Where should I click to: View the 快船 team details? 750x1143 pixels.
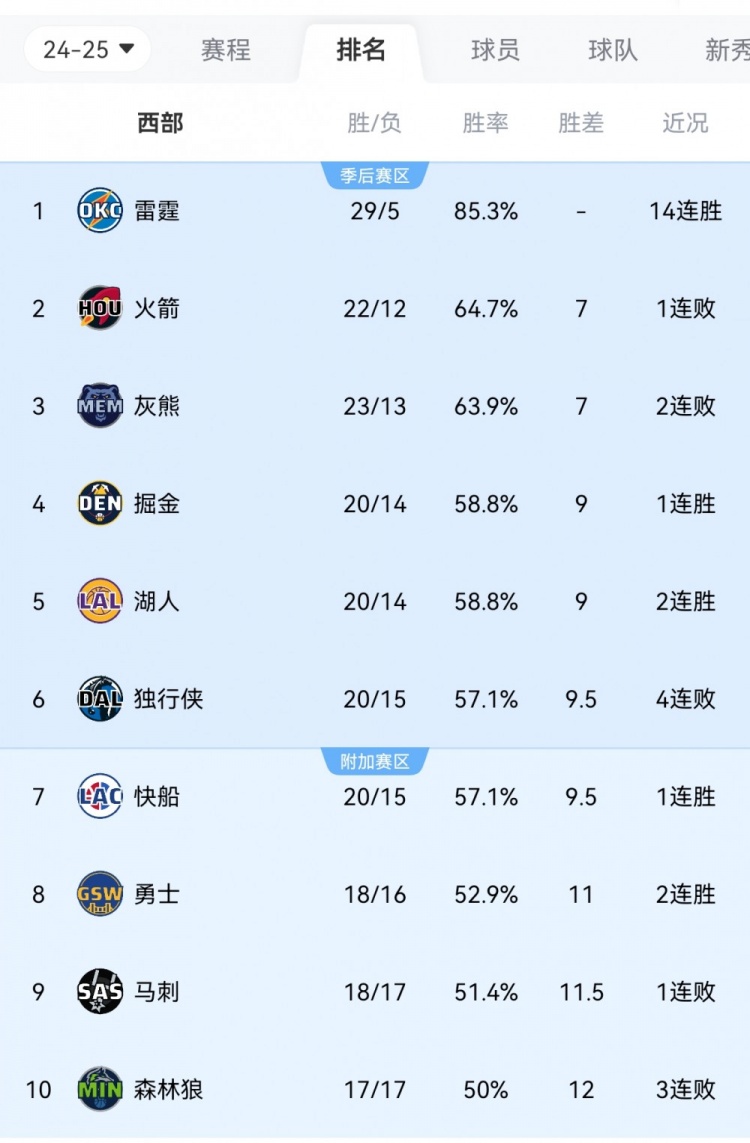pyautogui.click(x=157, y=797)
